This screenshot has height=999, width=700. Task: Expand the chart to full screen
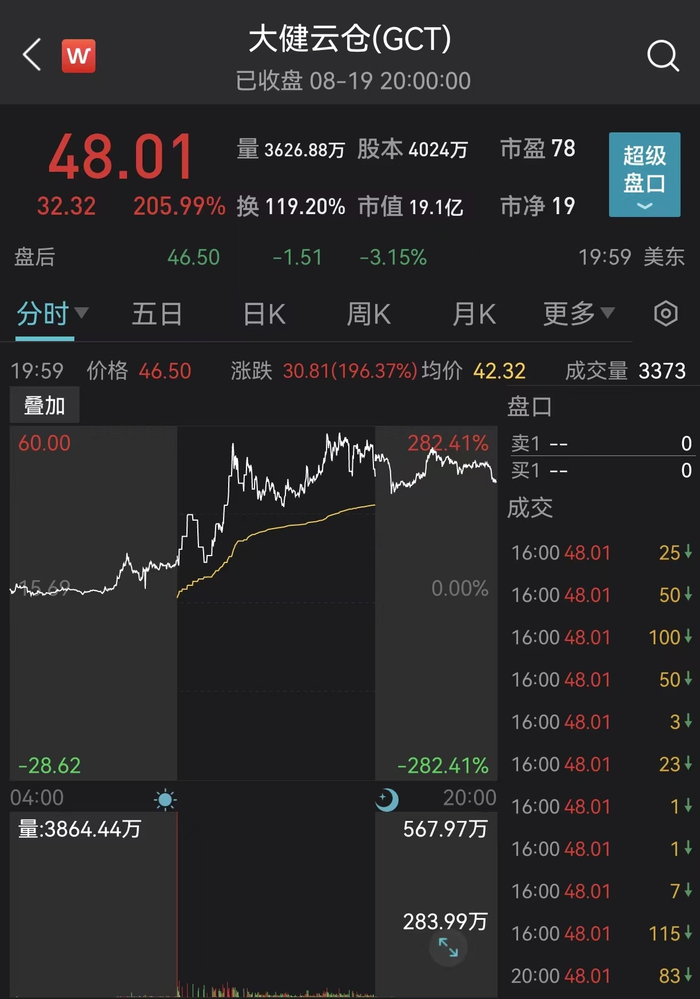[x=448, y=948]
